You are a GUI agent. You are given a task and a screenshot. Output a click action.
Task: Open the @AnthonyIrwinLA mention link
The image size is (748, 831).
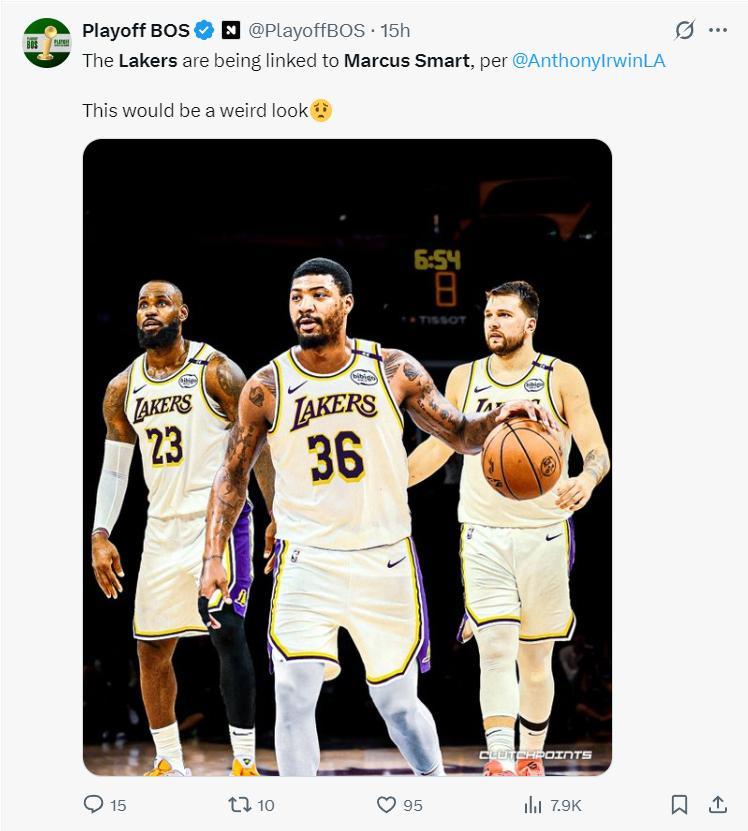pyautogui.click(x=588, y=60)
